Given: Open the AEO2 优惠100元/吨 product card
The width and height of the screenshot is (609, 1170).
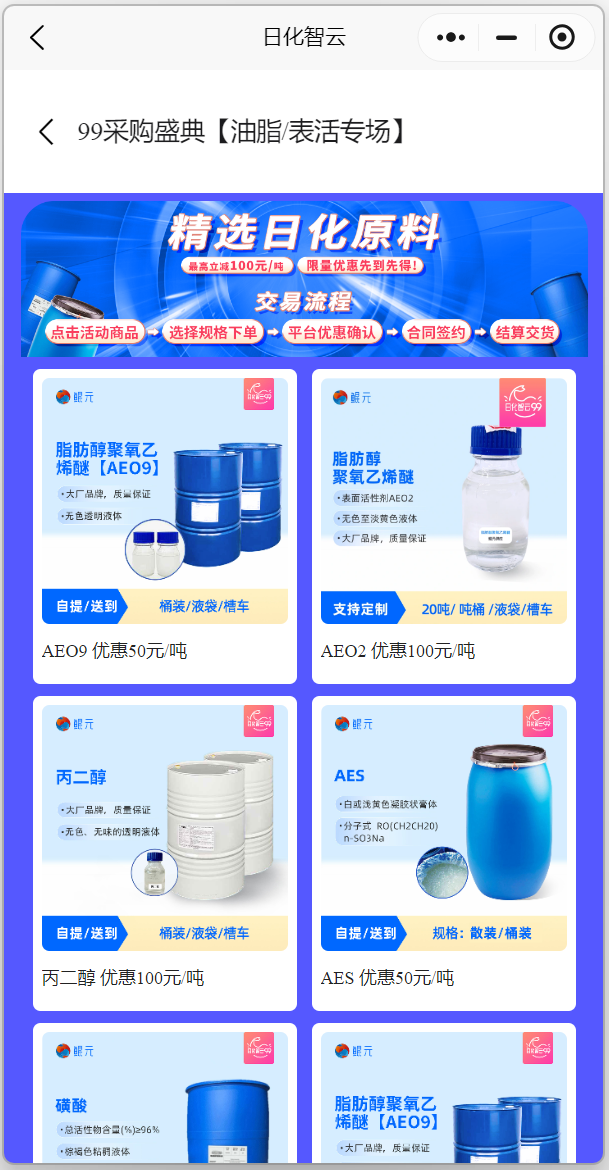Looking at the screenshot, I should pyautogui.click(x=444, y=525).
